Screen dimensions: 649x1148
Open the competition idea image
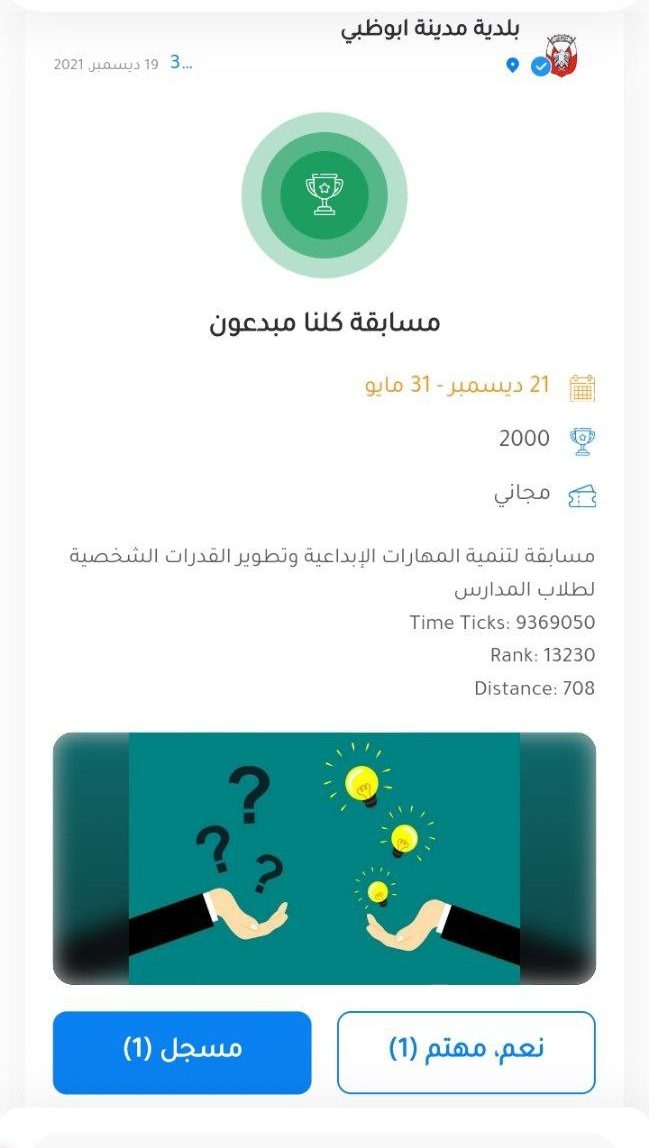point(324,858)
